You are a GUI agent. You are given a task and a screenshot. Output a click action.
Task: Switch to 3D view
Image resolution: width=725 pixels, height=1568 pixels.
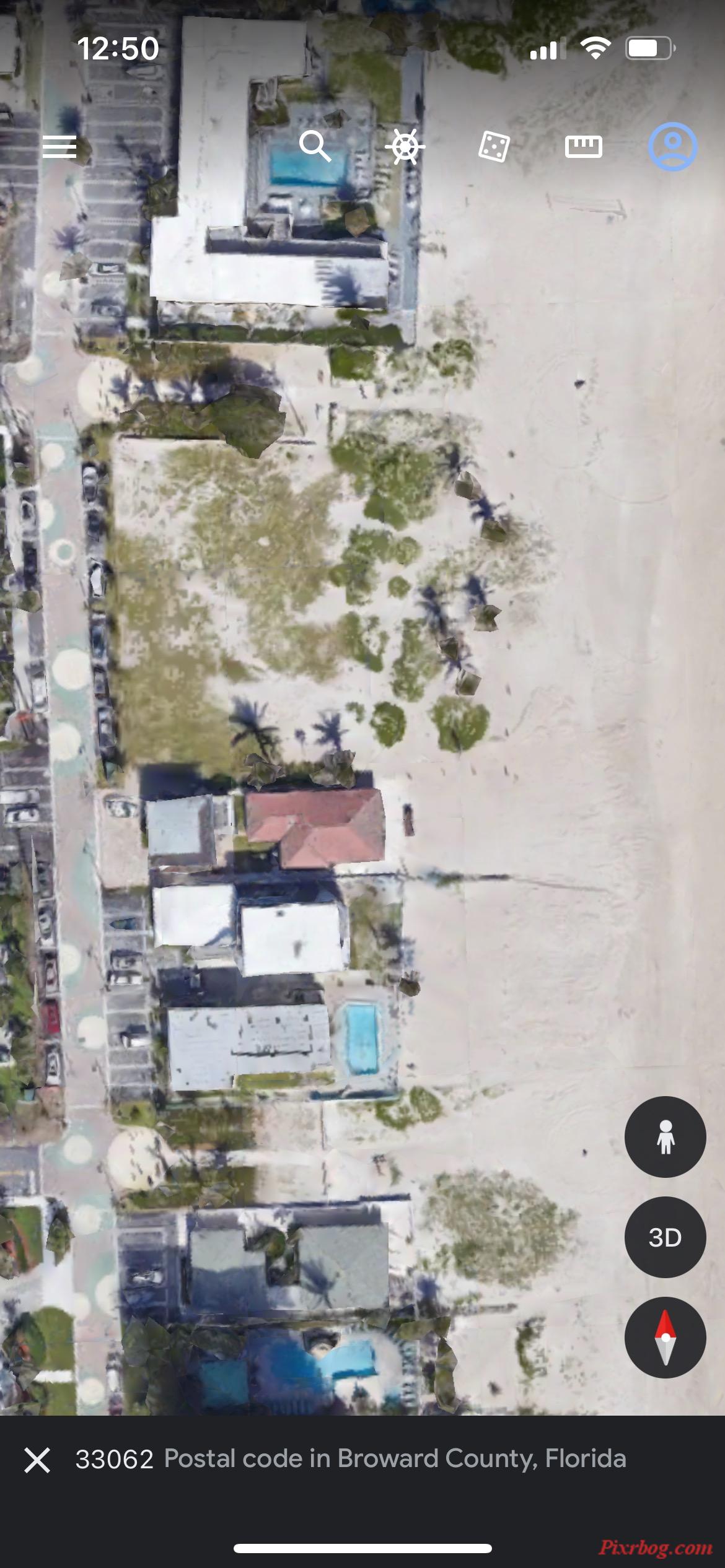pos(665,1237)
